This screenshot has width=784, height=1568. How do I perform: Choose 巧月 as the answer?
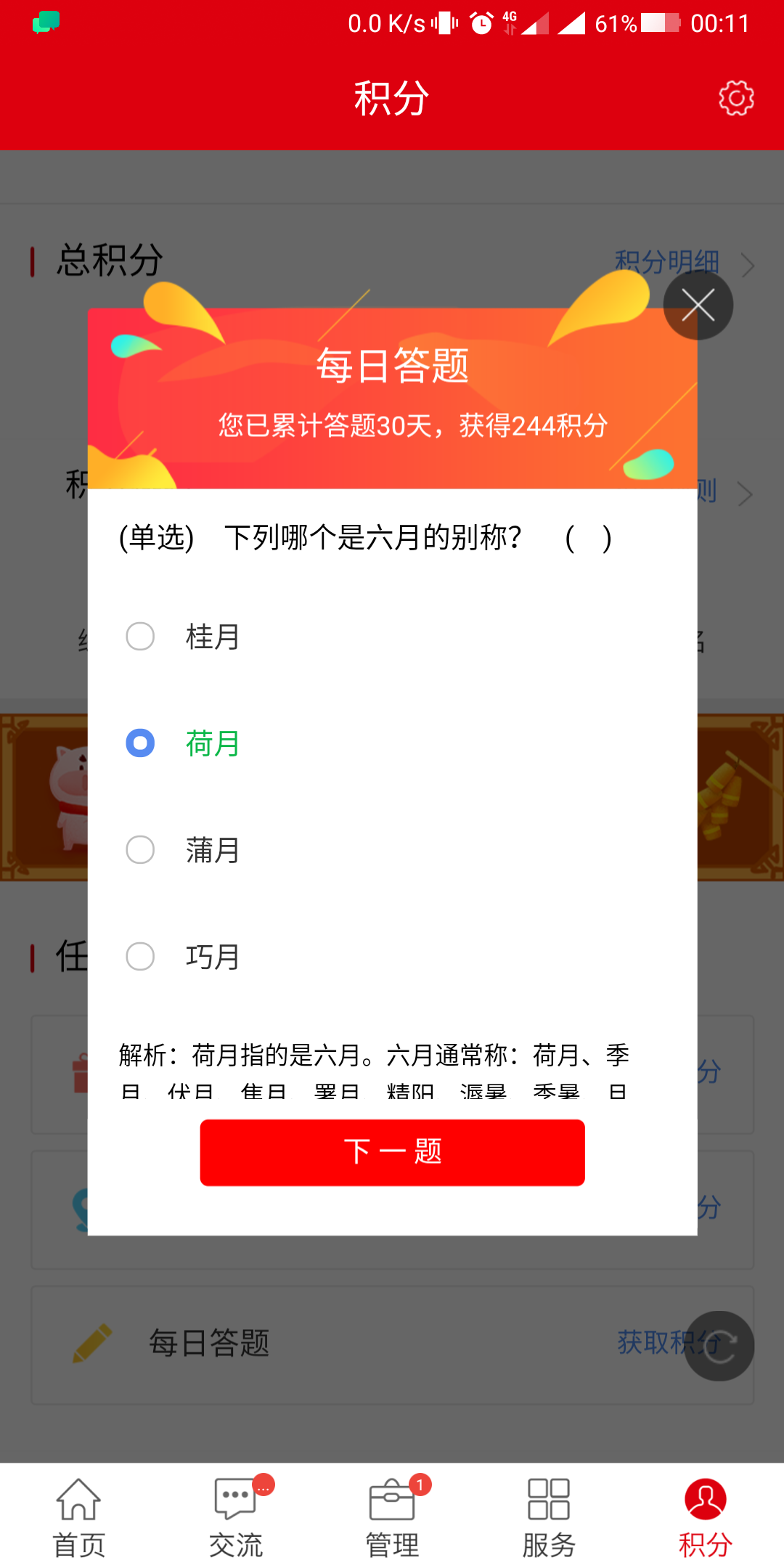click(x=140, y=957)
